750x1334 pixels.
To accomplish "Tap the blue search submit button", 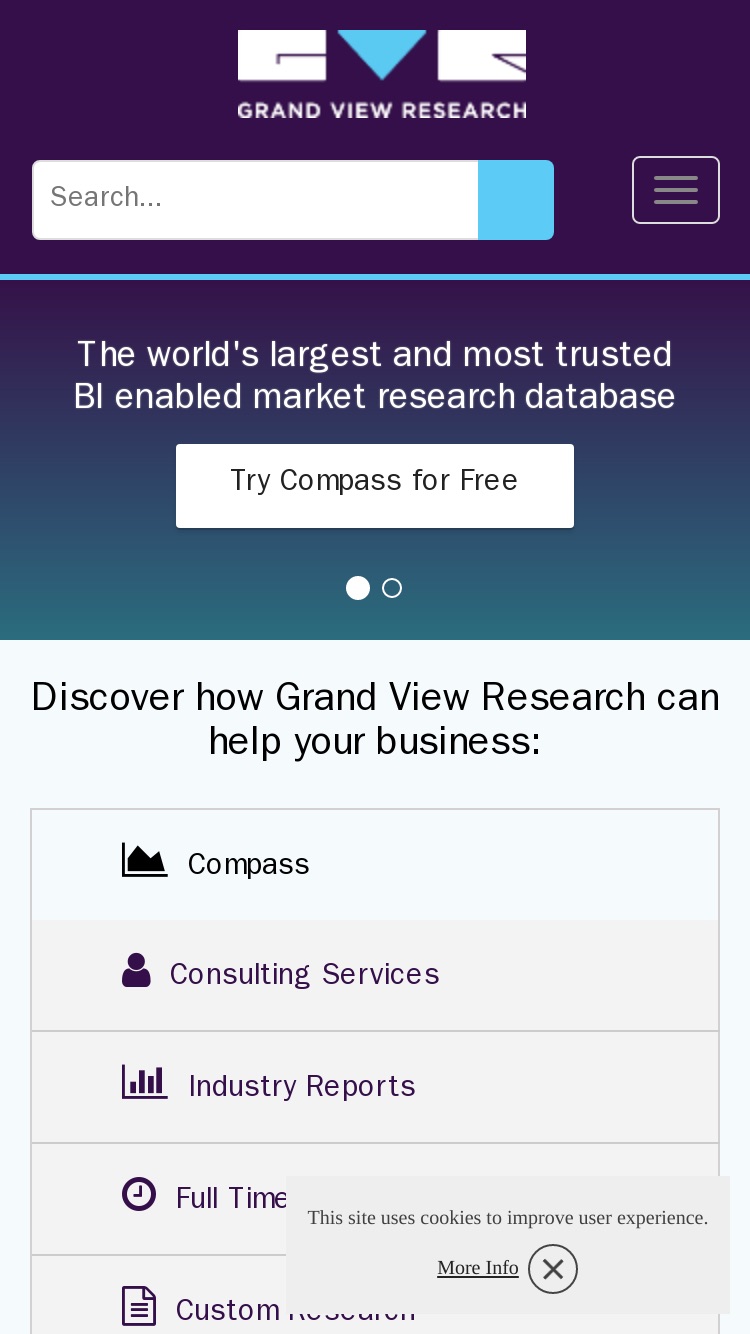I will (x=516, y=200).
